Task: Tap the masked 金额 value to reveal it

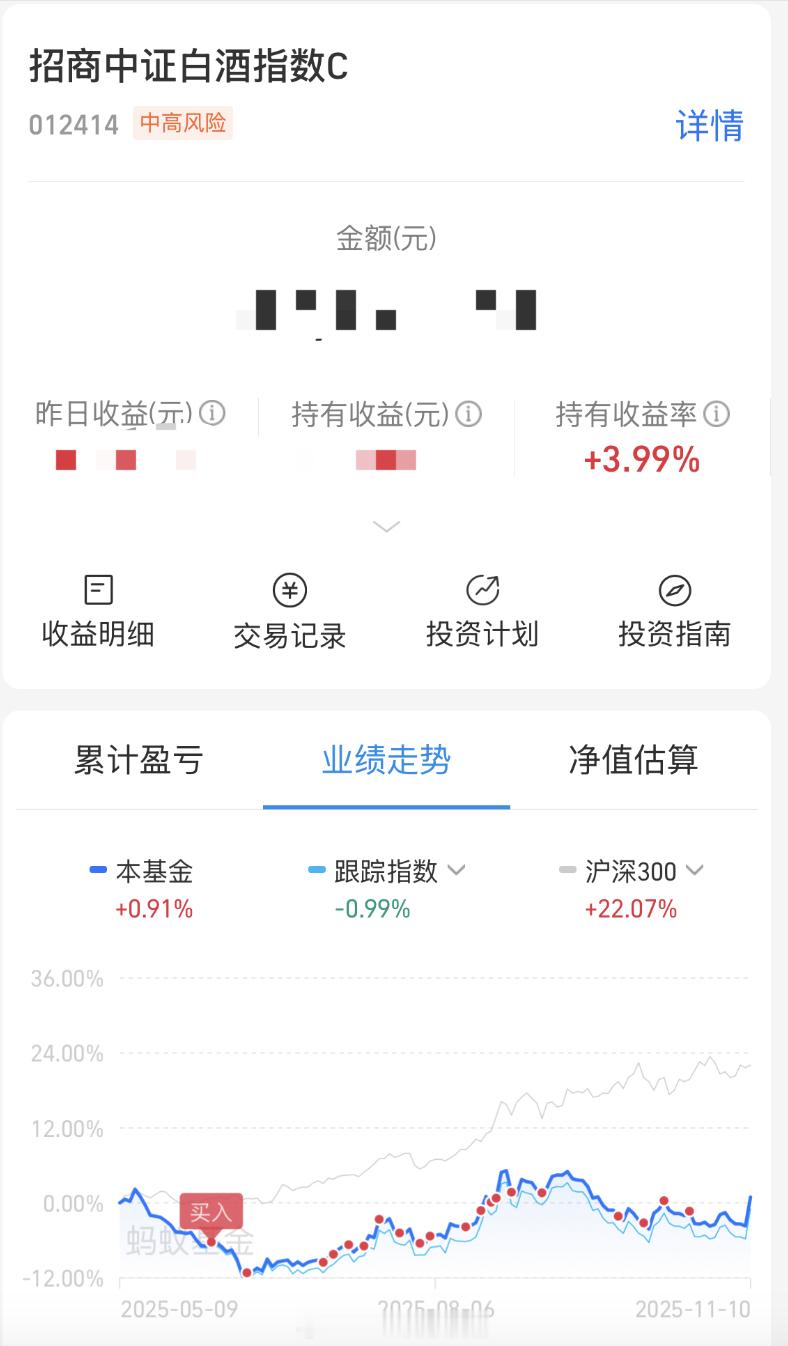Action: (x=386, y=308)
